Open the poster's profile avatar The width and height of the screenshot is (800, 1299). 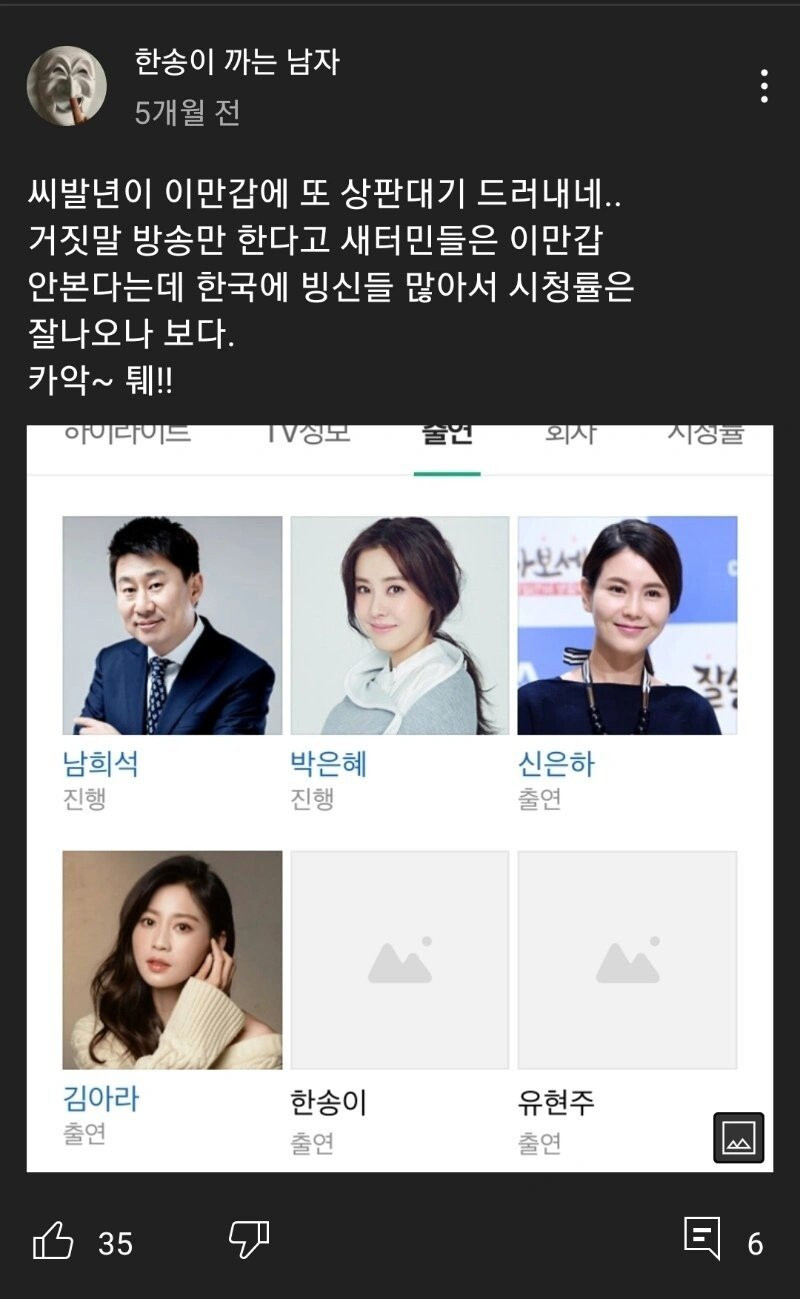(66, 86)
